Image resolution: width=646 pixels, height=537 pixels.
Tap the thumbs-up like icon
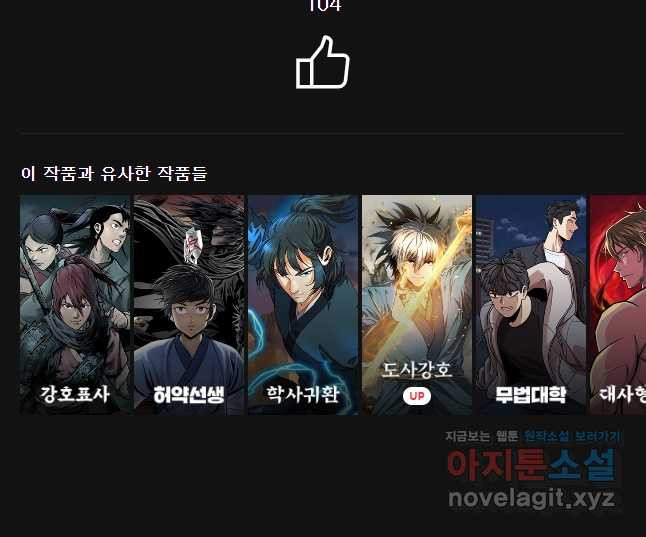[322, 62]
